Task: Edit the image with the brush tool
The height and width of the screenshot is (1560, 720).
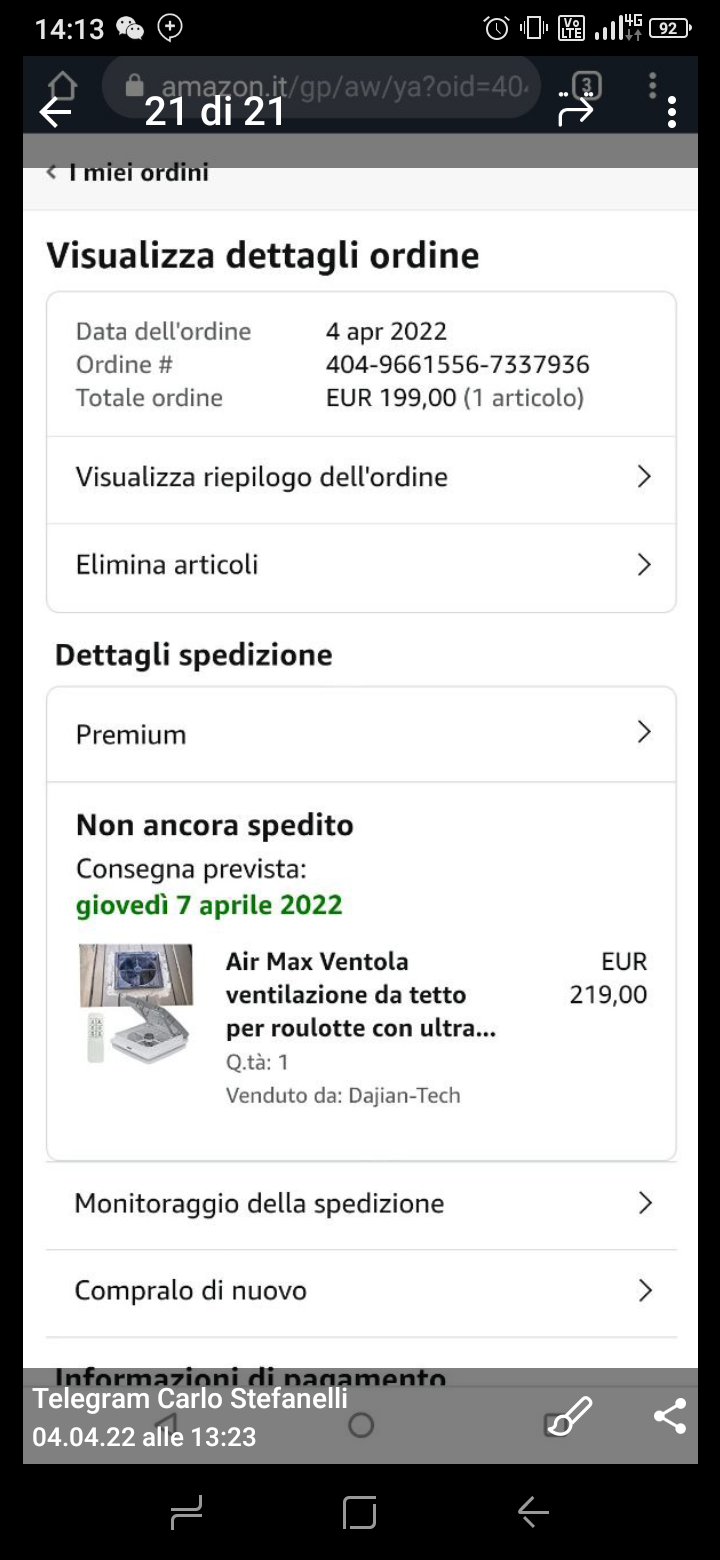Action: [x=571, y=1416]
